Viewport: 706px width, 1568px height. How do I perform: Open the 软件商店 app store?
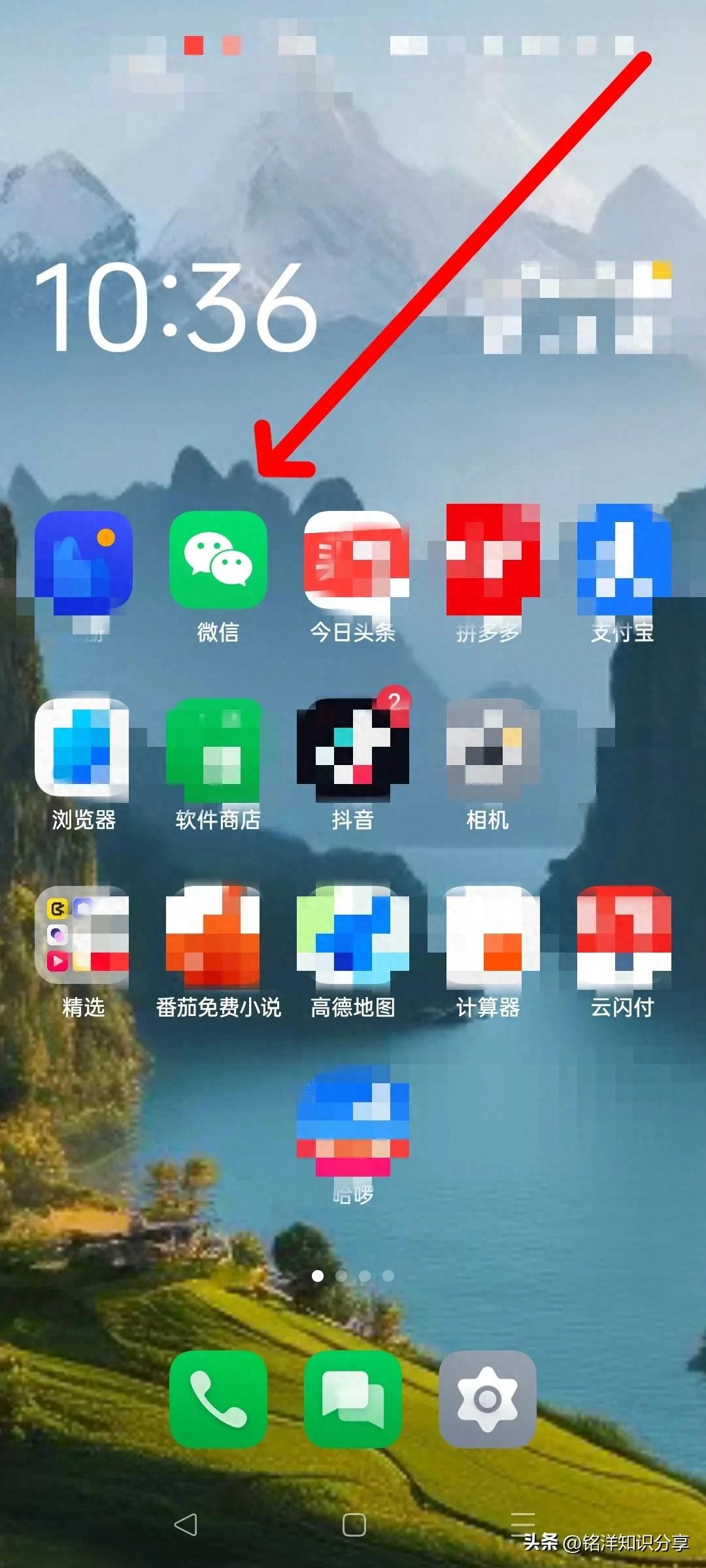(x=218, y=747)
